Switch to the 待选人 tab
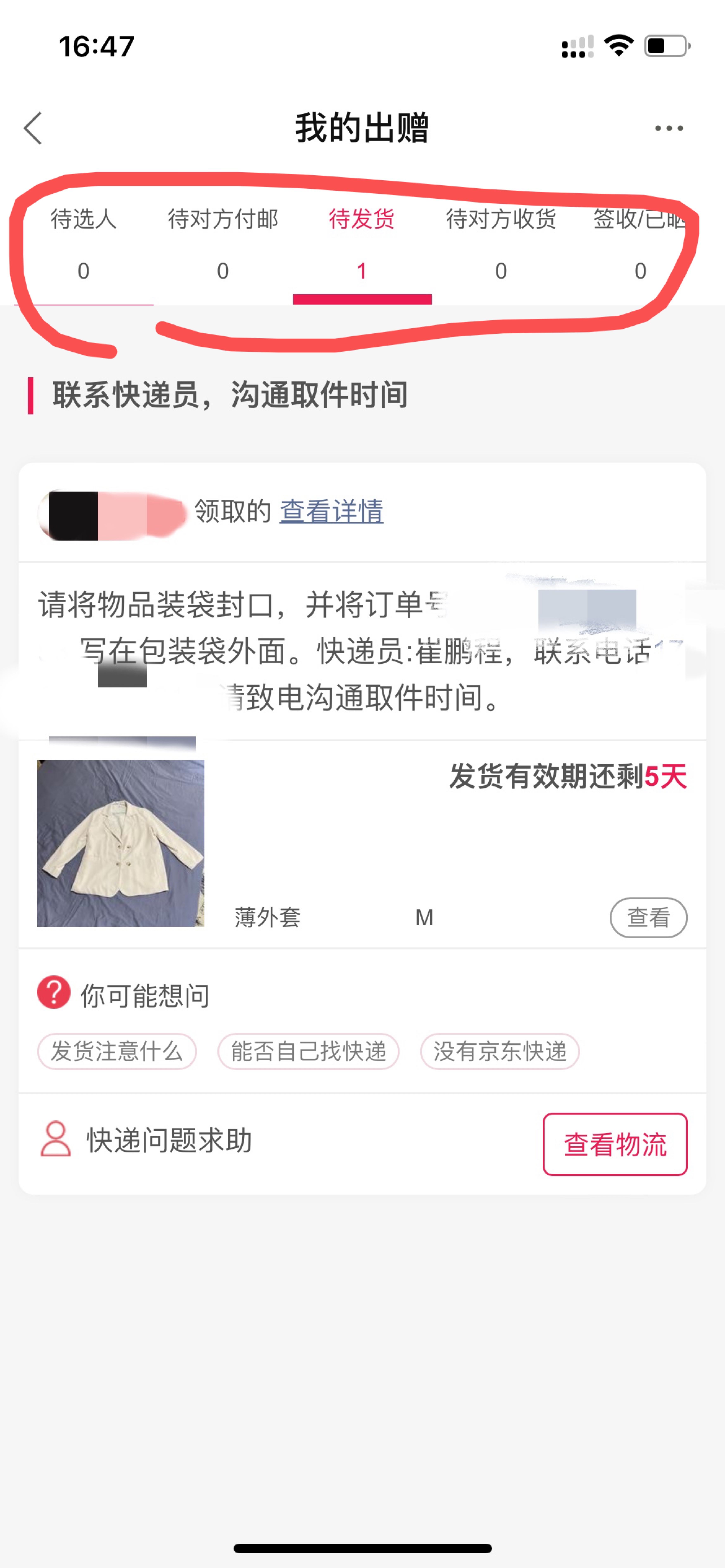This screenshot has height=1568, width=725. click(x=83, y=244)
